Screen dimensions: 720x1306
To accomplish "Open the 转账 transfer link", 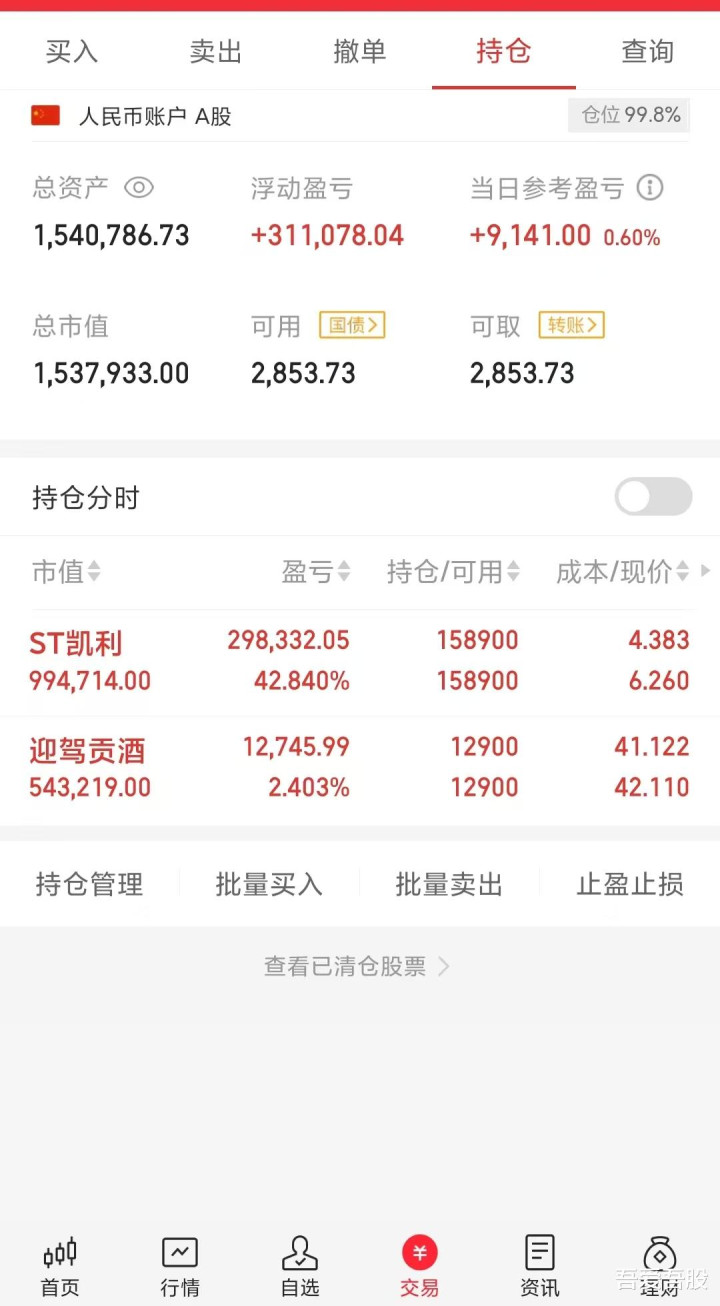I will [x=571, y=325].
